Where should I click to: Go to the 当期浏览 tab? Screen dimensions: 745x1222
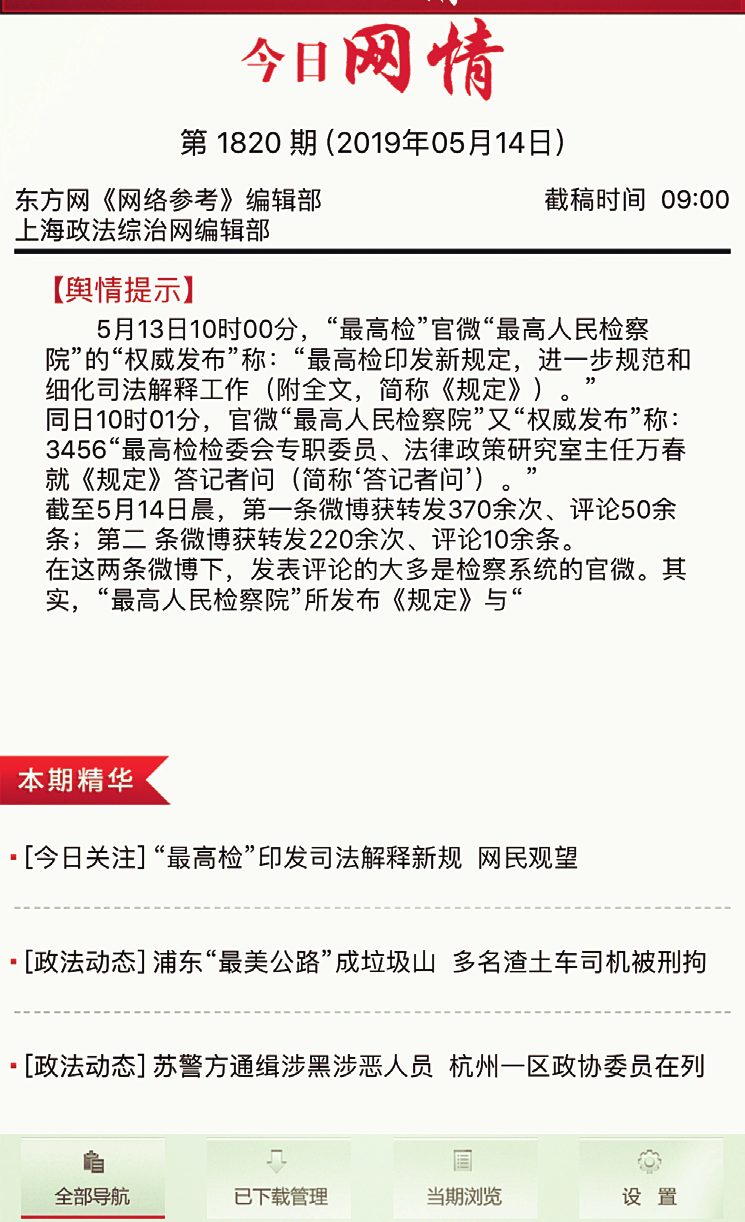(x=464, y=1178)
